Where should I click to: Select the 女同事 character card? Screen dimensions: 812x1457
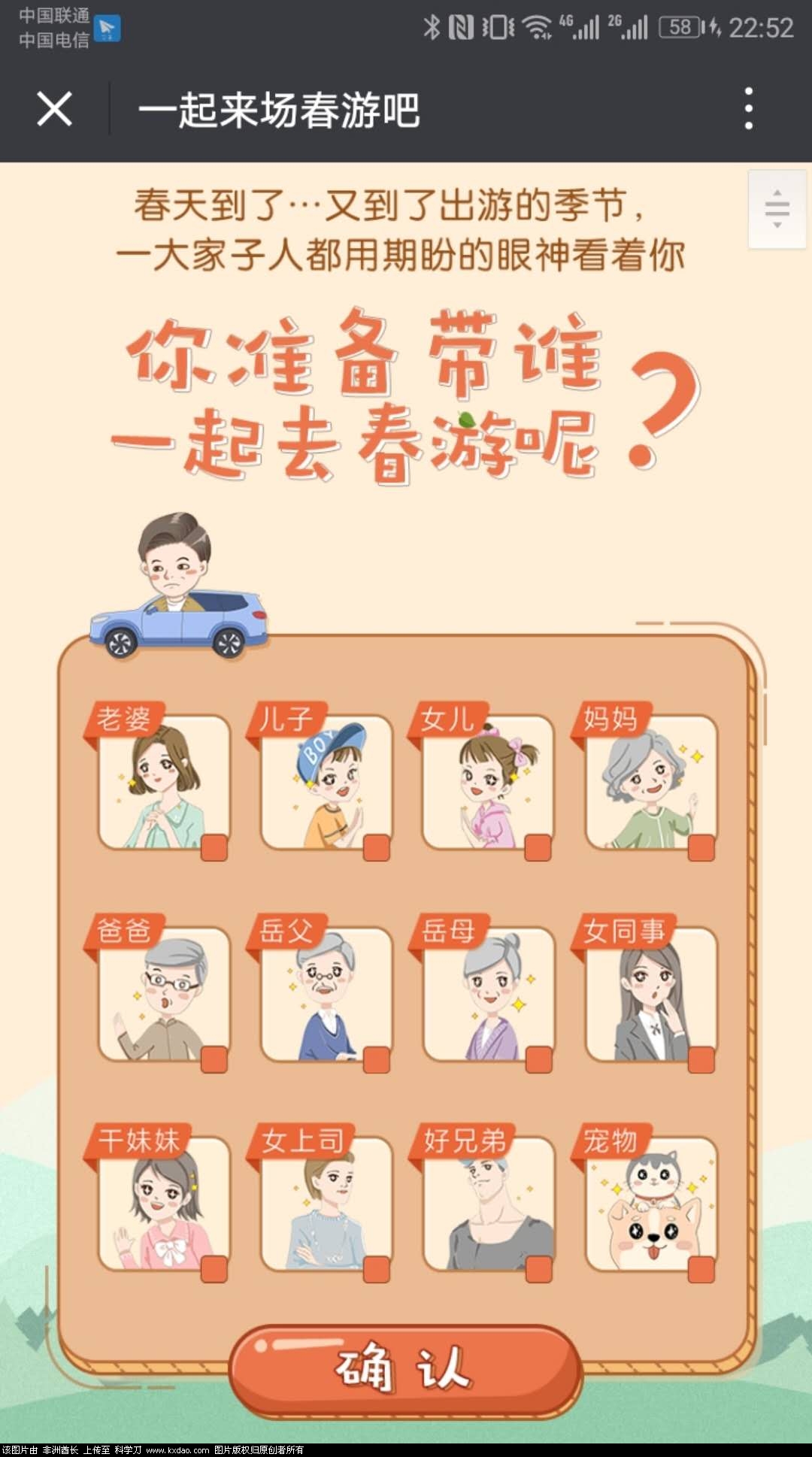[650, 995]
